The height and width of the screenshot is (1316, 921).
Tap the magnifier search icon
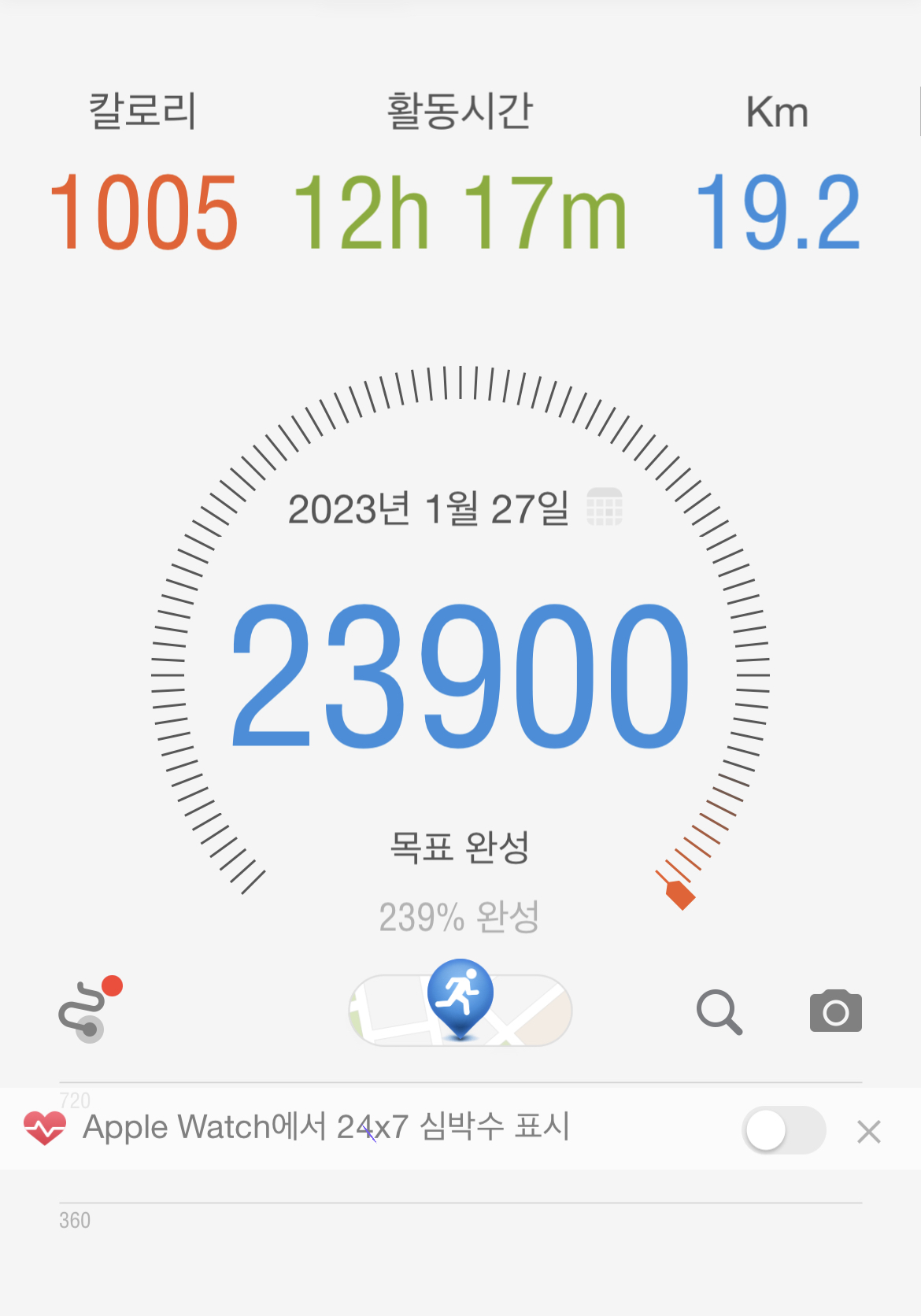[719, 1012]
